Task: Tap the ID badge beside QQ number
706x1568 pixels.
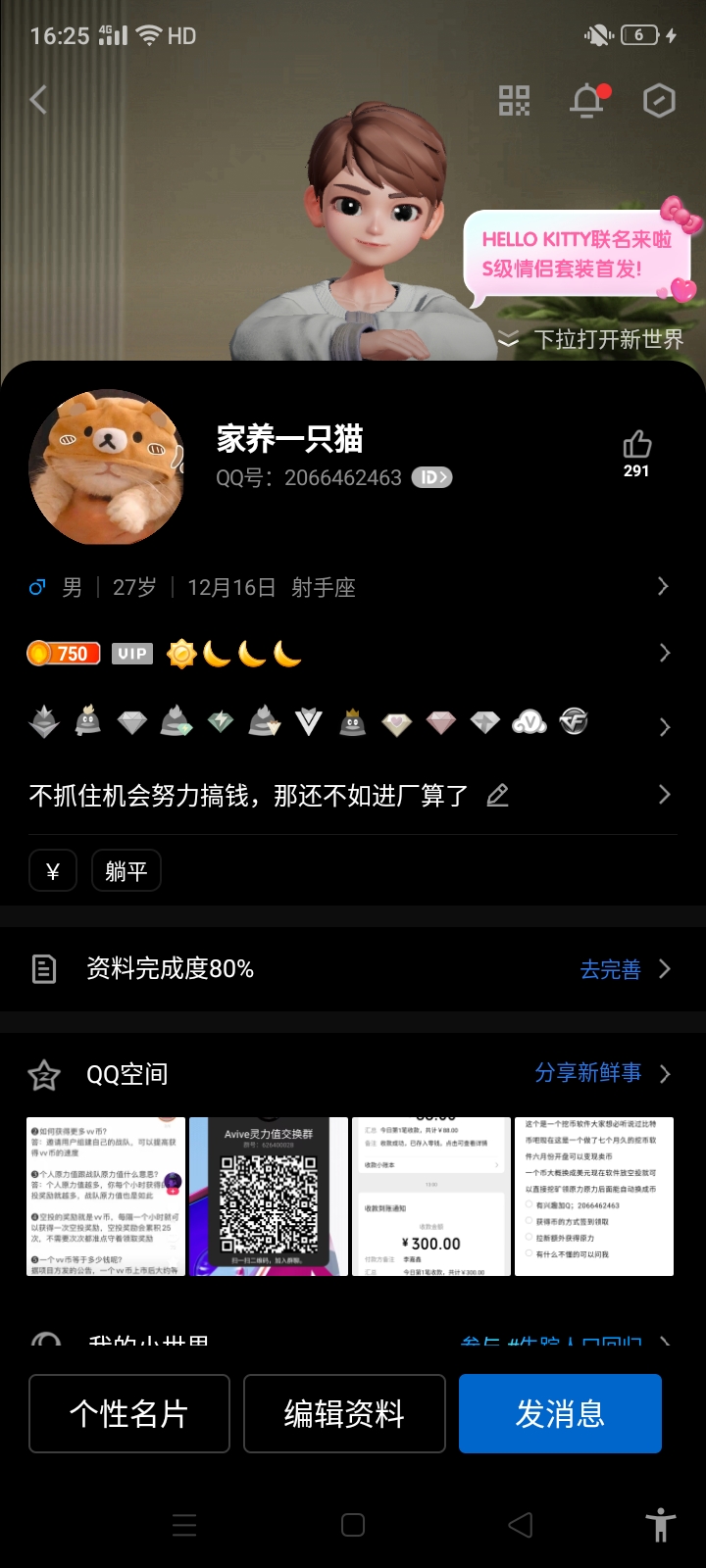Action: pyautogui.click(x=431, y=477)
